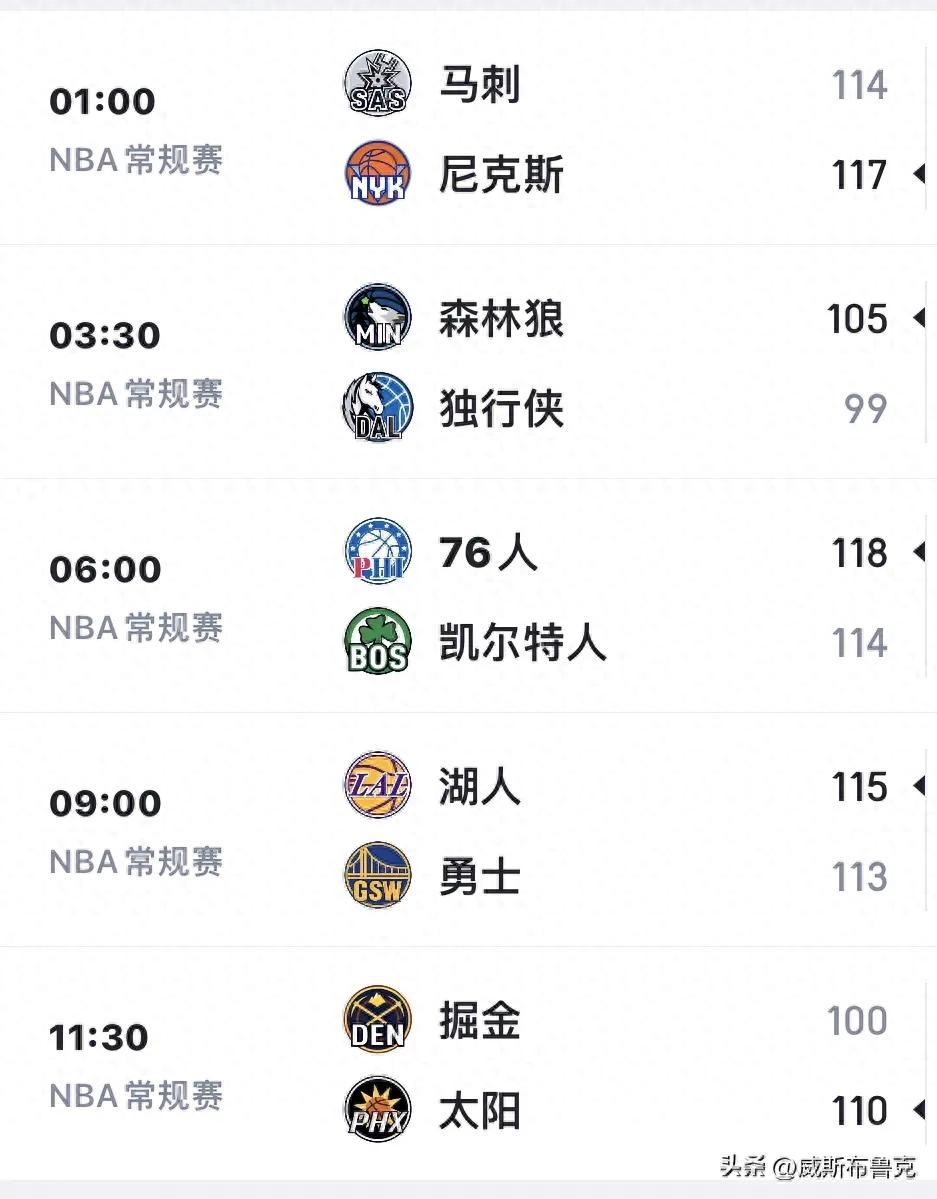Open the Lakers vs Warriors game
The height and width of the screenshot is (1199, 937).
tap(468, 832)
